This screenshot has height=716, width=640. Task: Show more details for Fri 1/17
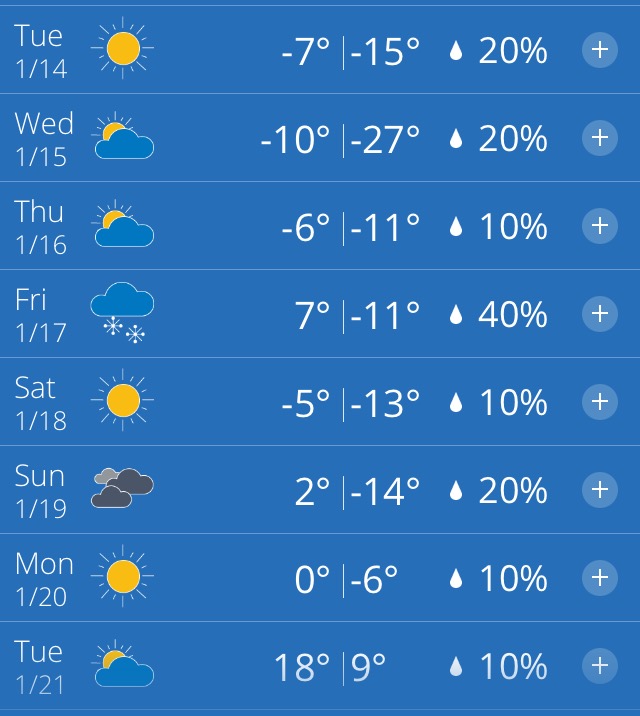point(599,314)
